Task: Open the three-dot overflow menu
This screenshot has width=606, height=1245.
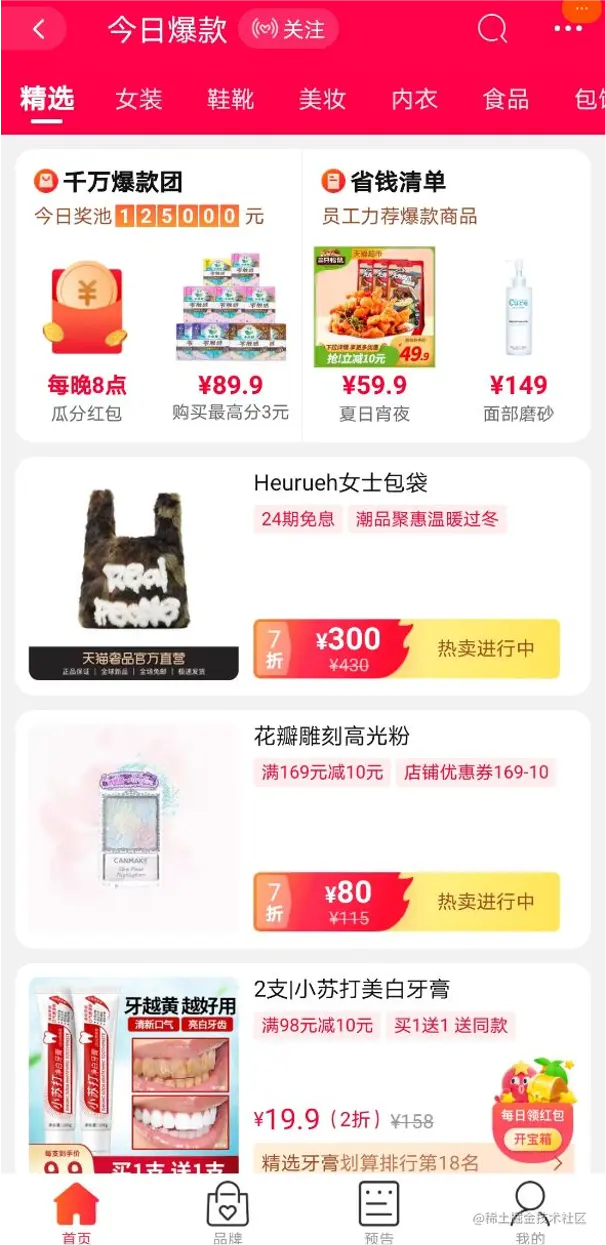Action: (x=567, y=29)
